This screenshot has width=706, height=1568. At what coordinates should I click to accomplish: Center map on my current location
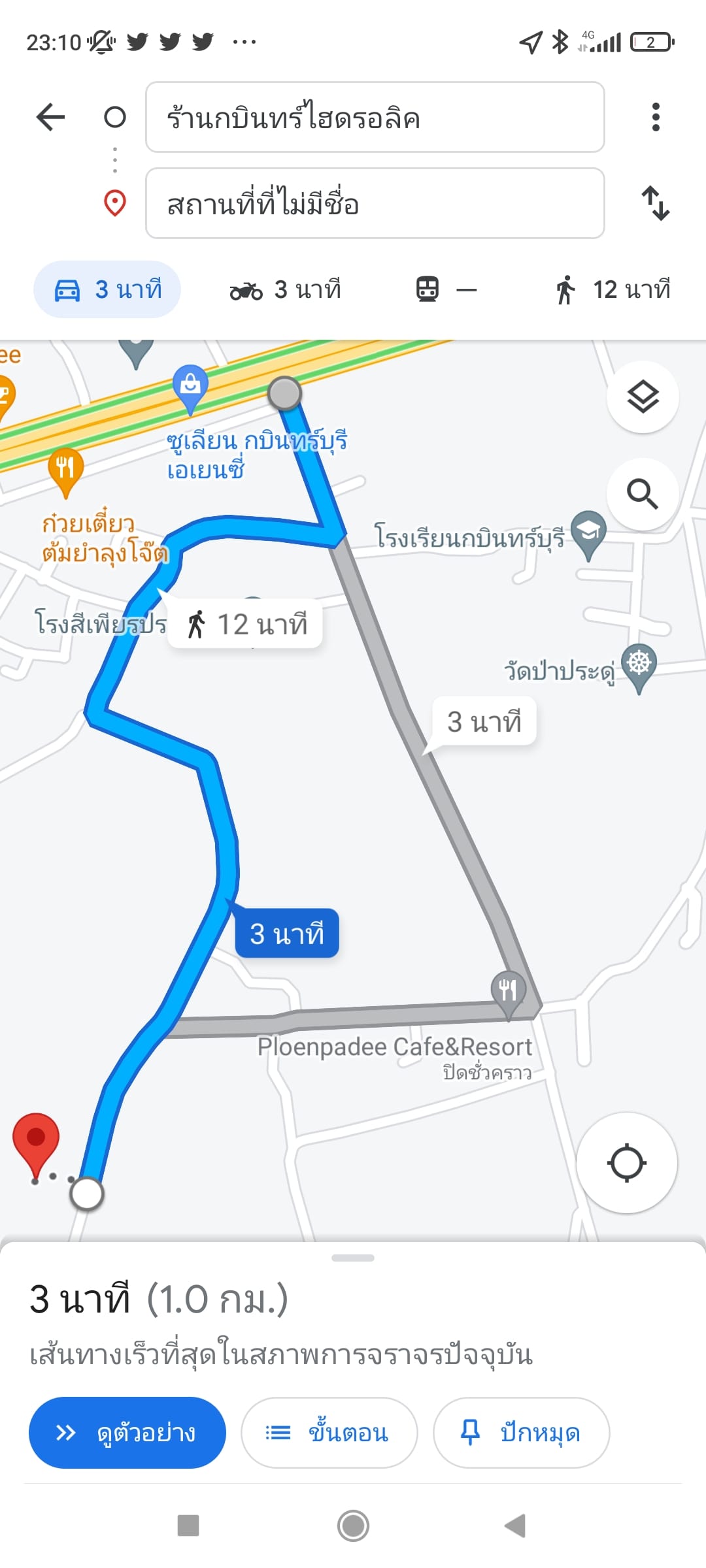[627, 1163]
